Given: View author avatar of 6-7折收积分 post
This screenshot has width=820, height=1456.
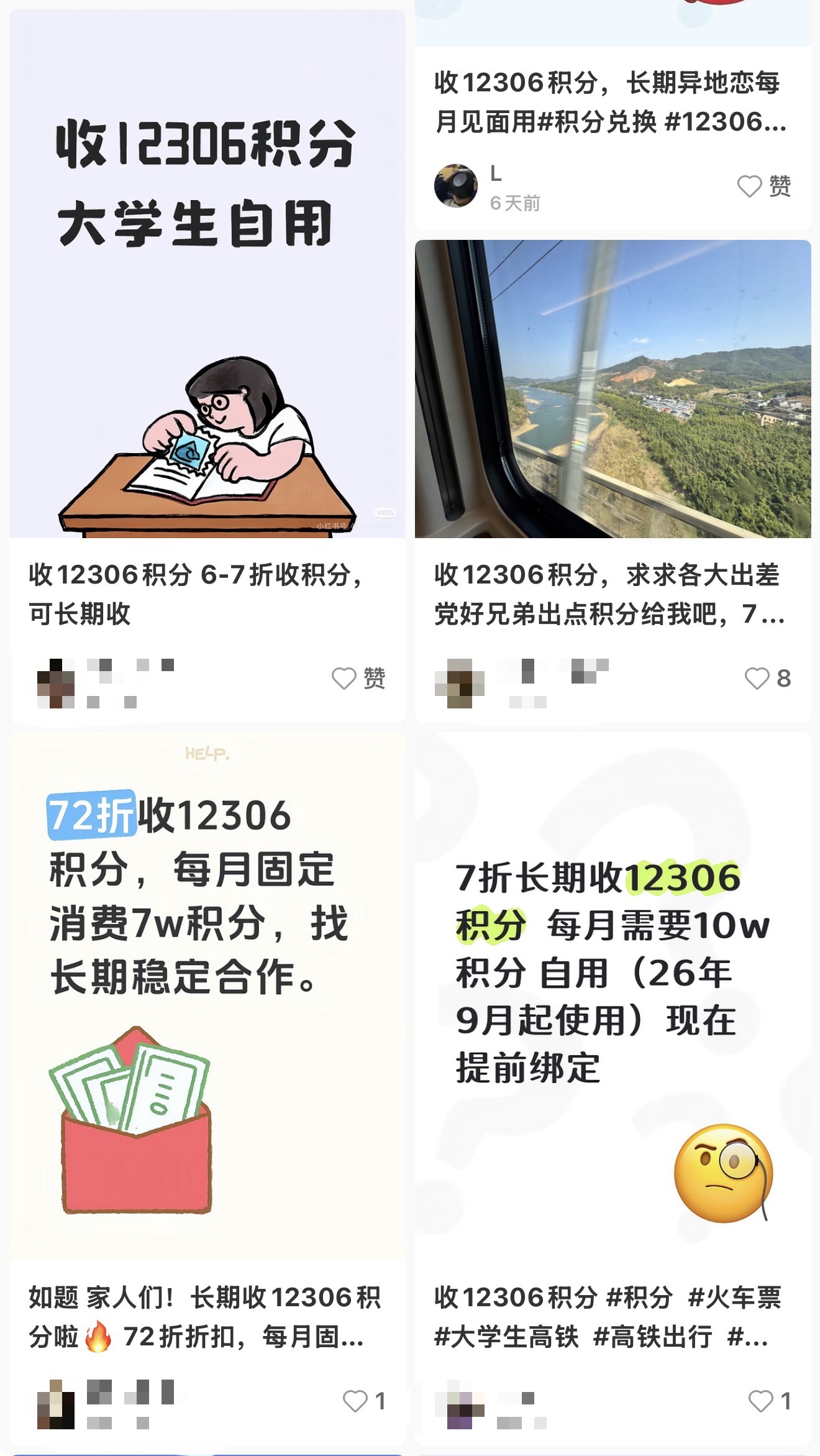Looking at the screenshot, I should pyautogui.click(x=56, y=683).
